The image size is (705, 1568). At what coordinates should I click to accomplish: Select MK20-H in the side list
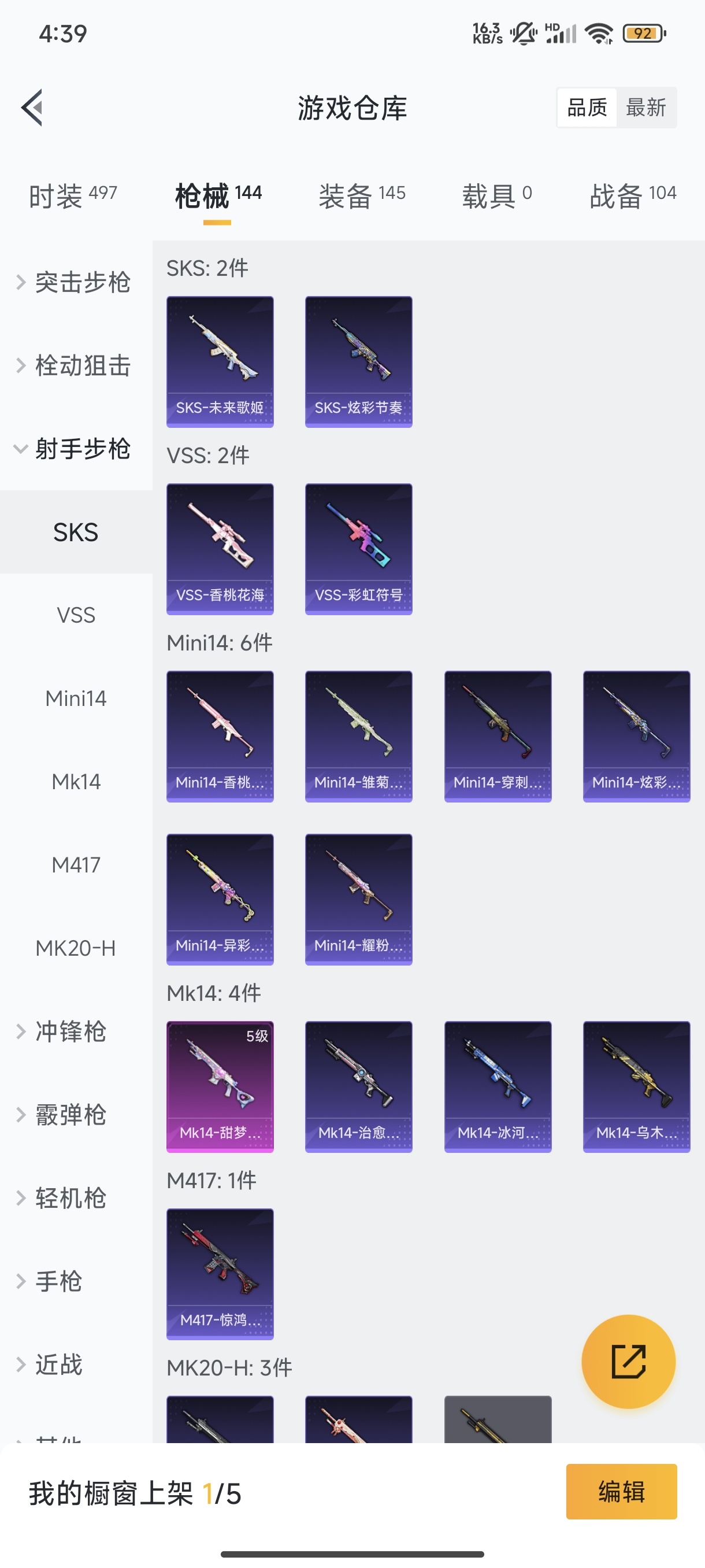(x=76, y=948)
